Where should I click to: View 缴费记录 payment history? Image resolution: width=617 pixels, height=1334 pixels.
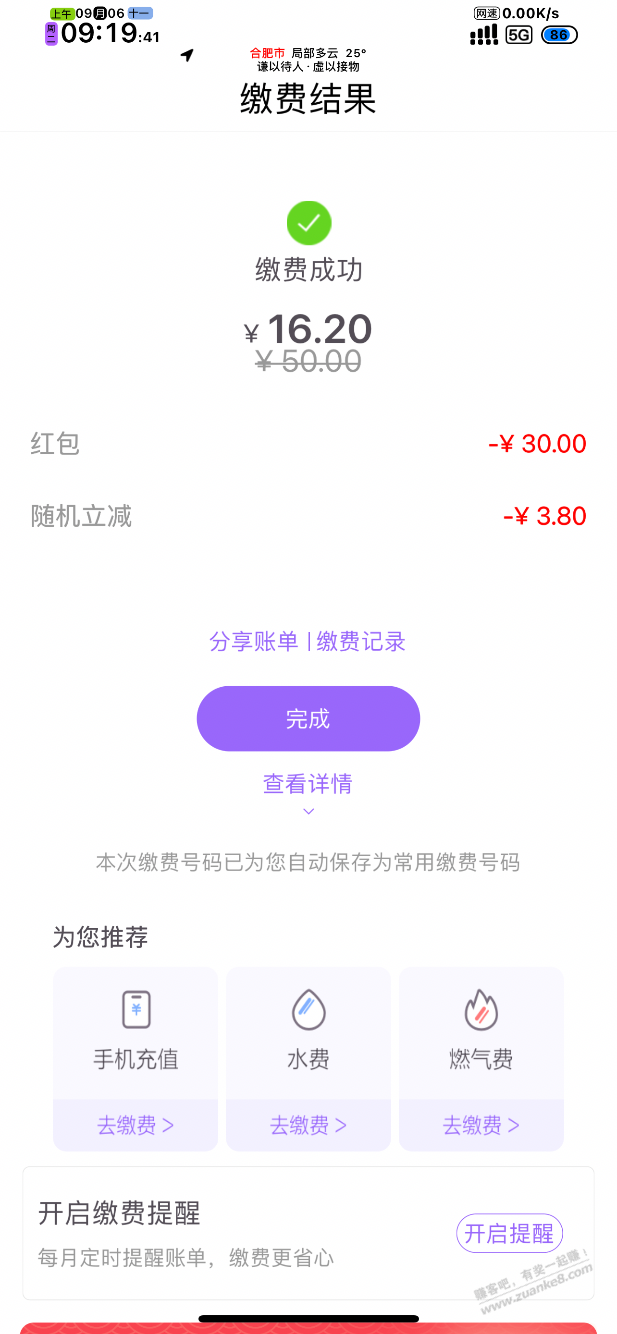pyautogui.click(x=361, y=642)
